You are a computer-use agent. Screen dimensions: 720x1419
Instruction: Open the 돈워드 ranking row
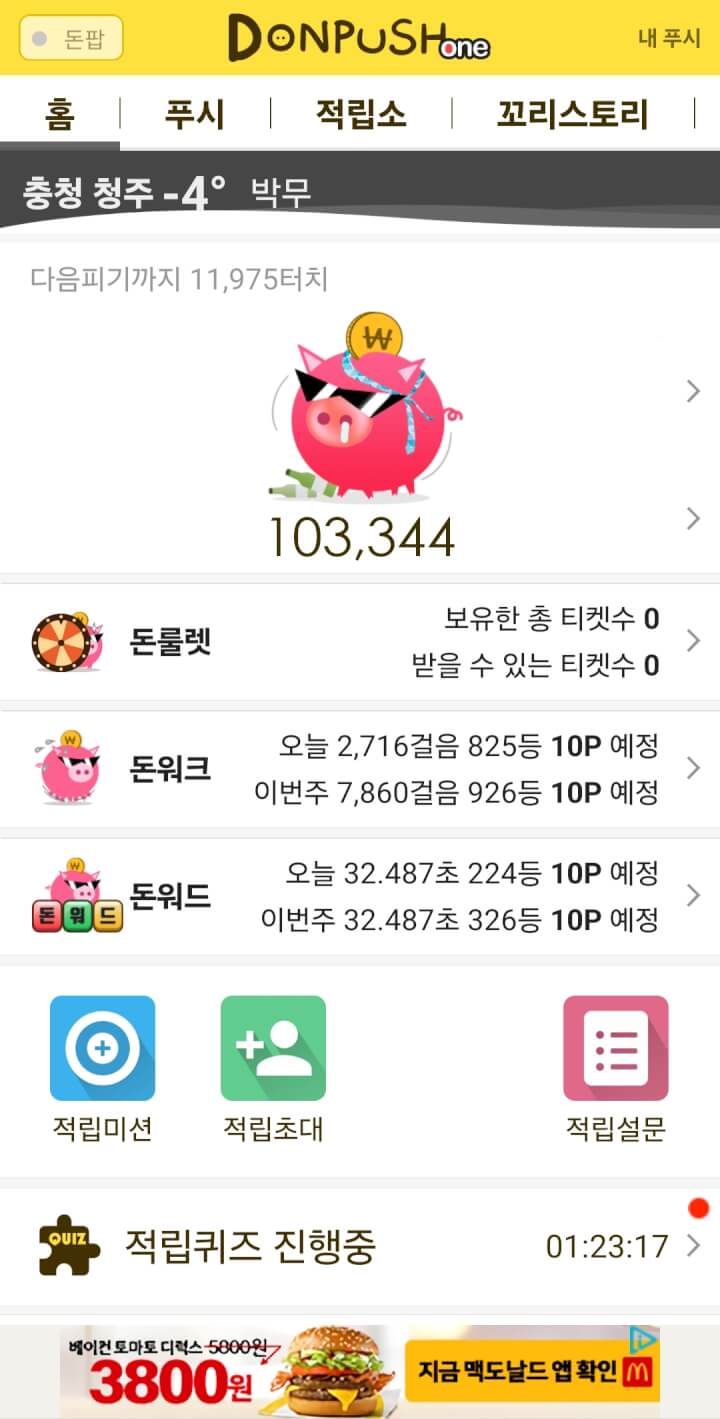[360, 896]
